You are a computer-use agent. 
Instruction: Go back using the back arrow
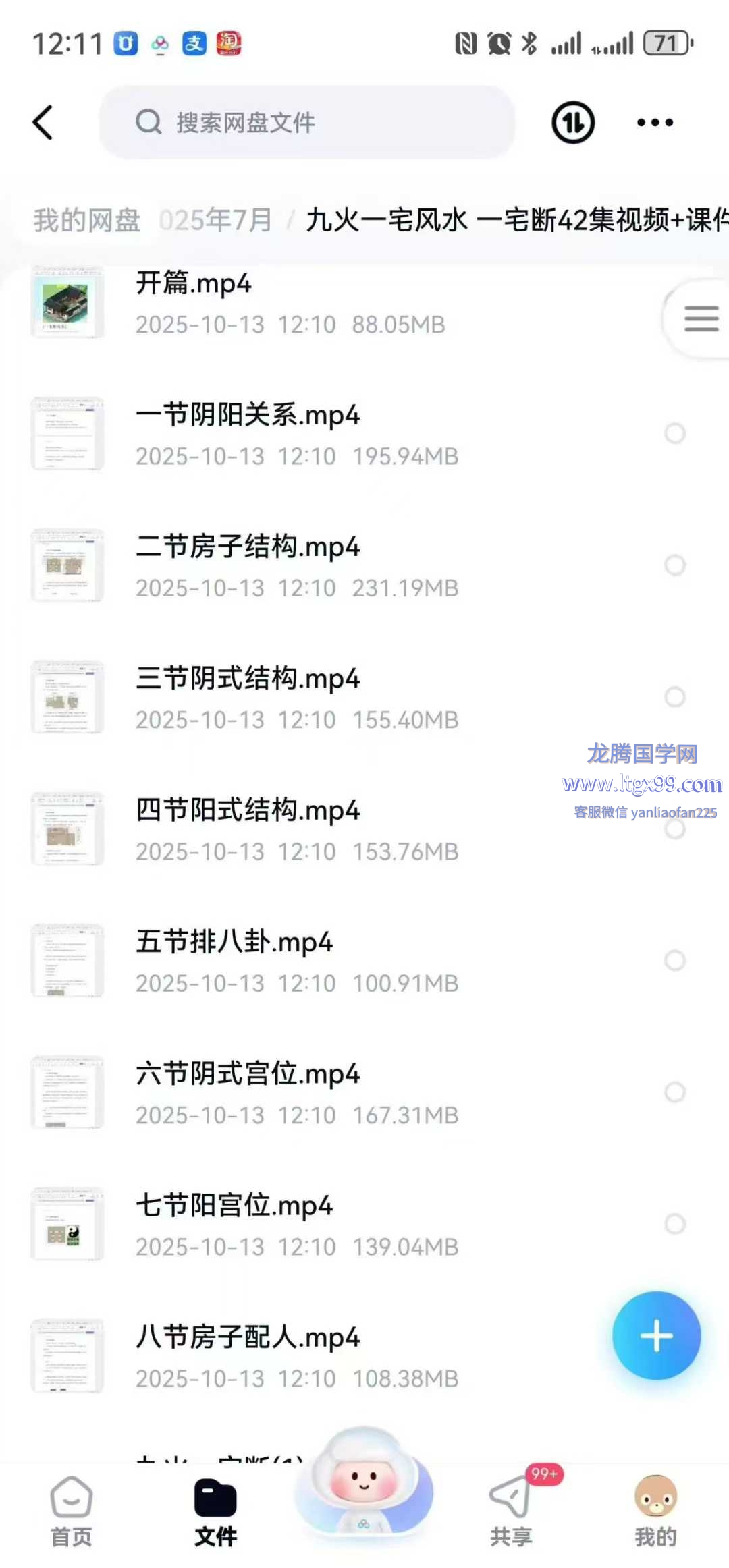[x=43, y=123]
